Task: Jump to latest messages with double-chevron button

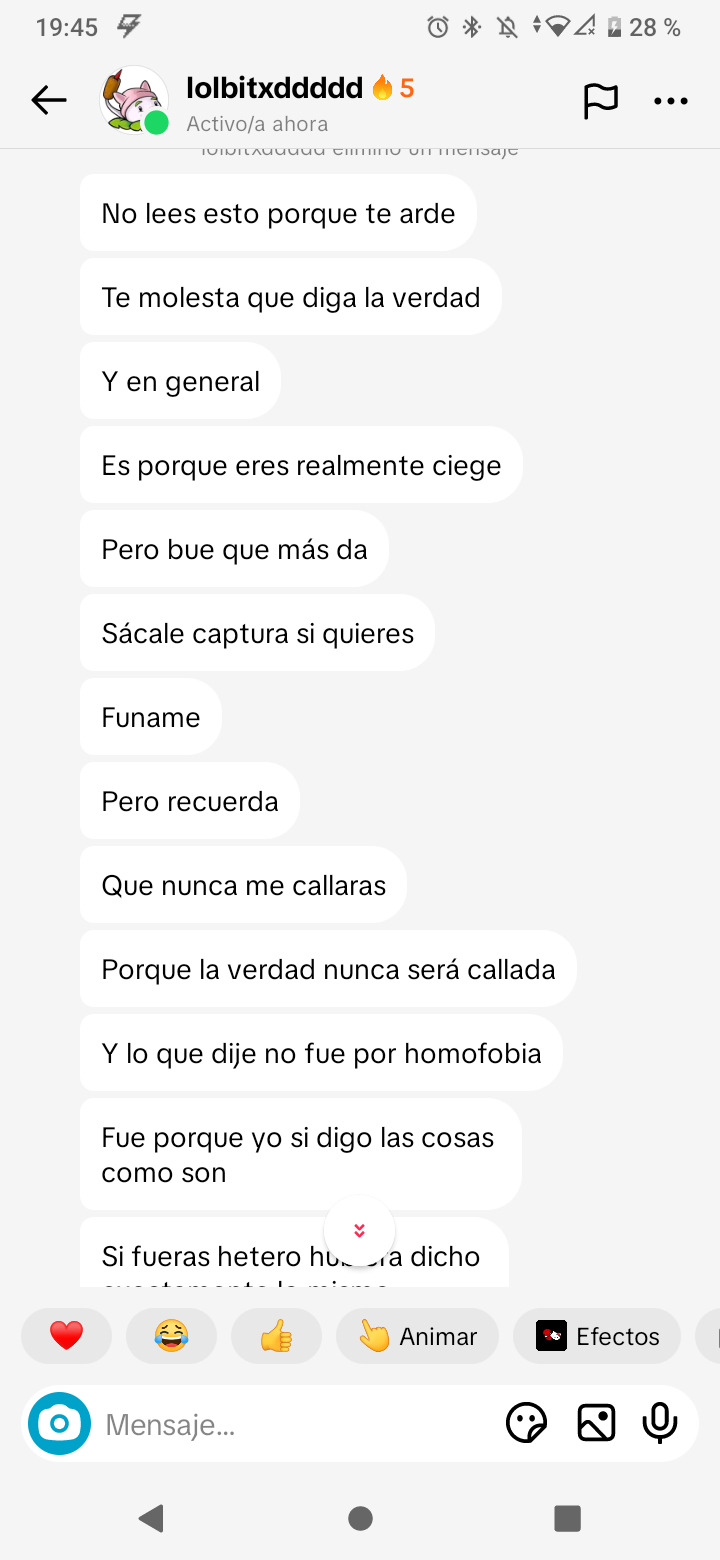Action: [x=360, y=1230]
